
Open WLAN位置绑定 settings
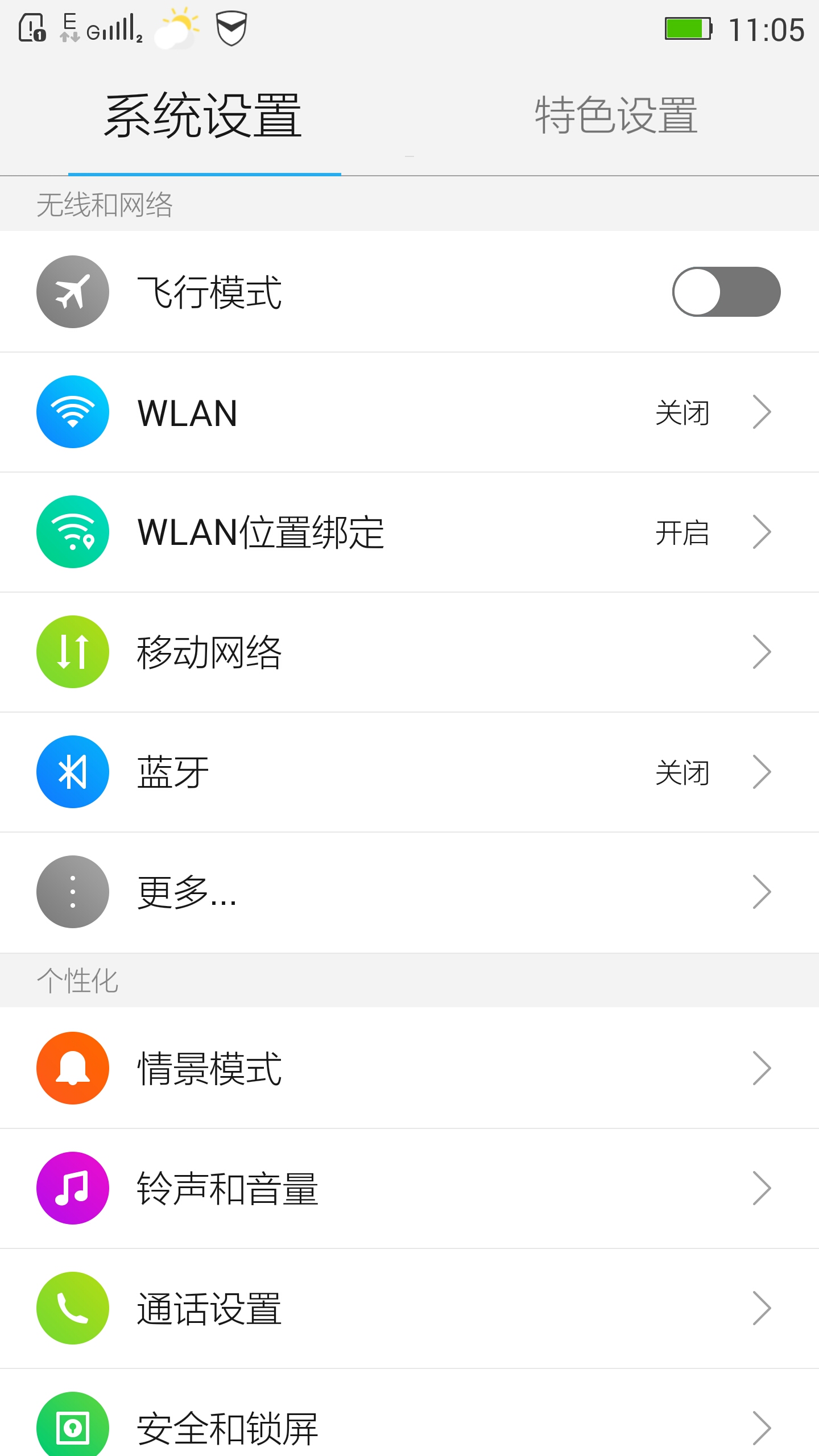point(409,532)
